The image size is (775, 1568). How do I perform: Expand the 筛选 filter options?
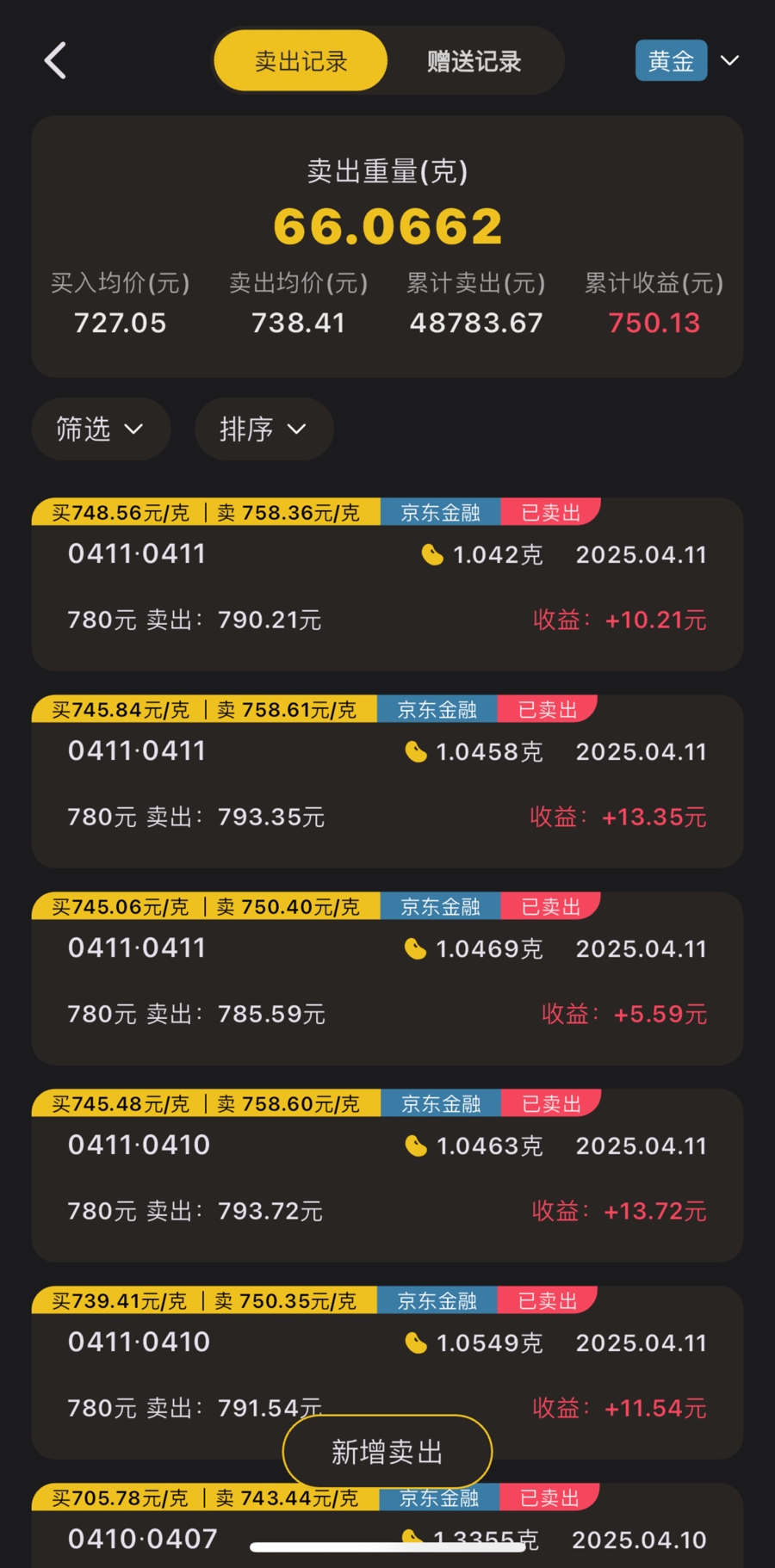tap(101, 429)
